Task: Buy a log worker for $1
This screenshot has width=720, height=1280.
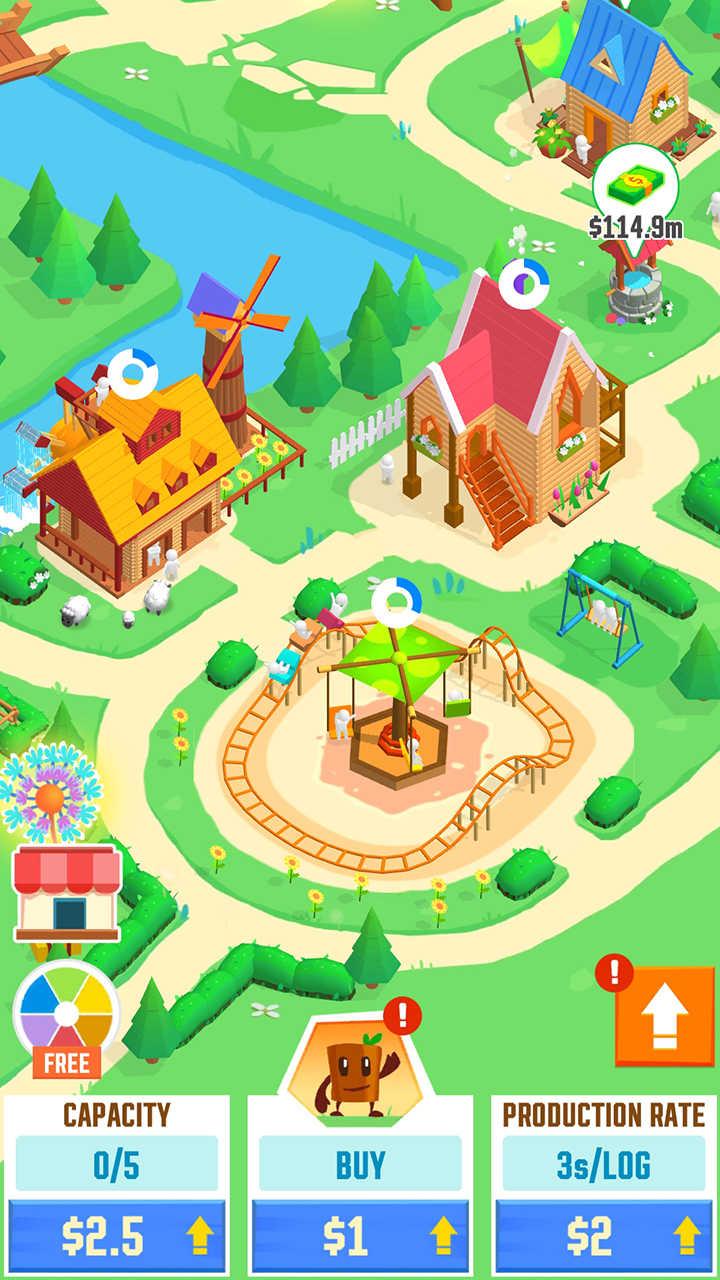Action: click(x=360, y=1237)
